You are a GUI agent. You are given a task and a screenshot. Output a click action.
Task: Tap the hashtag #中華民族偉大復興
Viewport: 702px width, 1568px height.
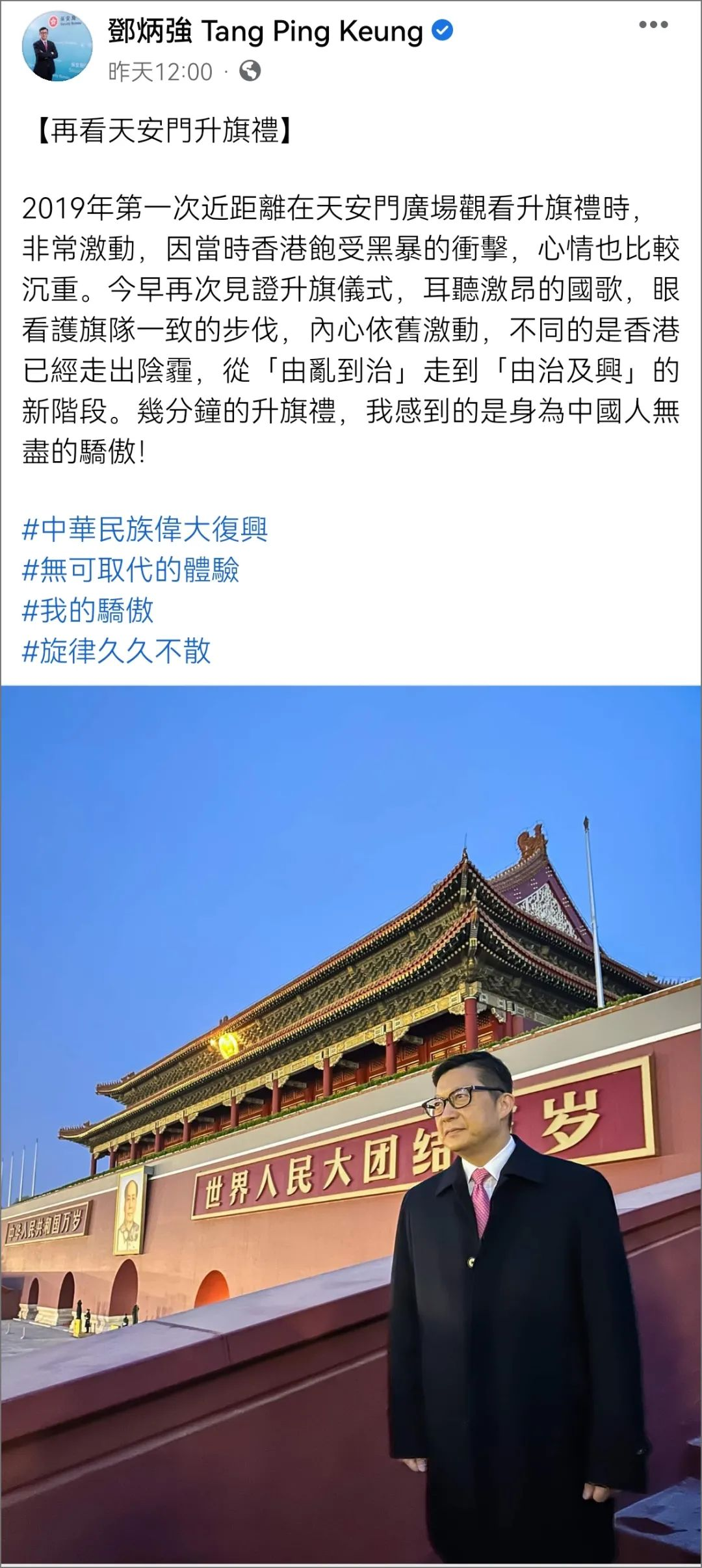(x=145, y=529)
